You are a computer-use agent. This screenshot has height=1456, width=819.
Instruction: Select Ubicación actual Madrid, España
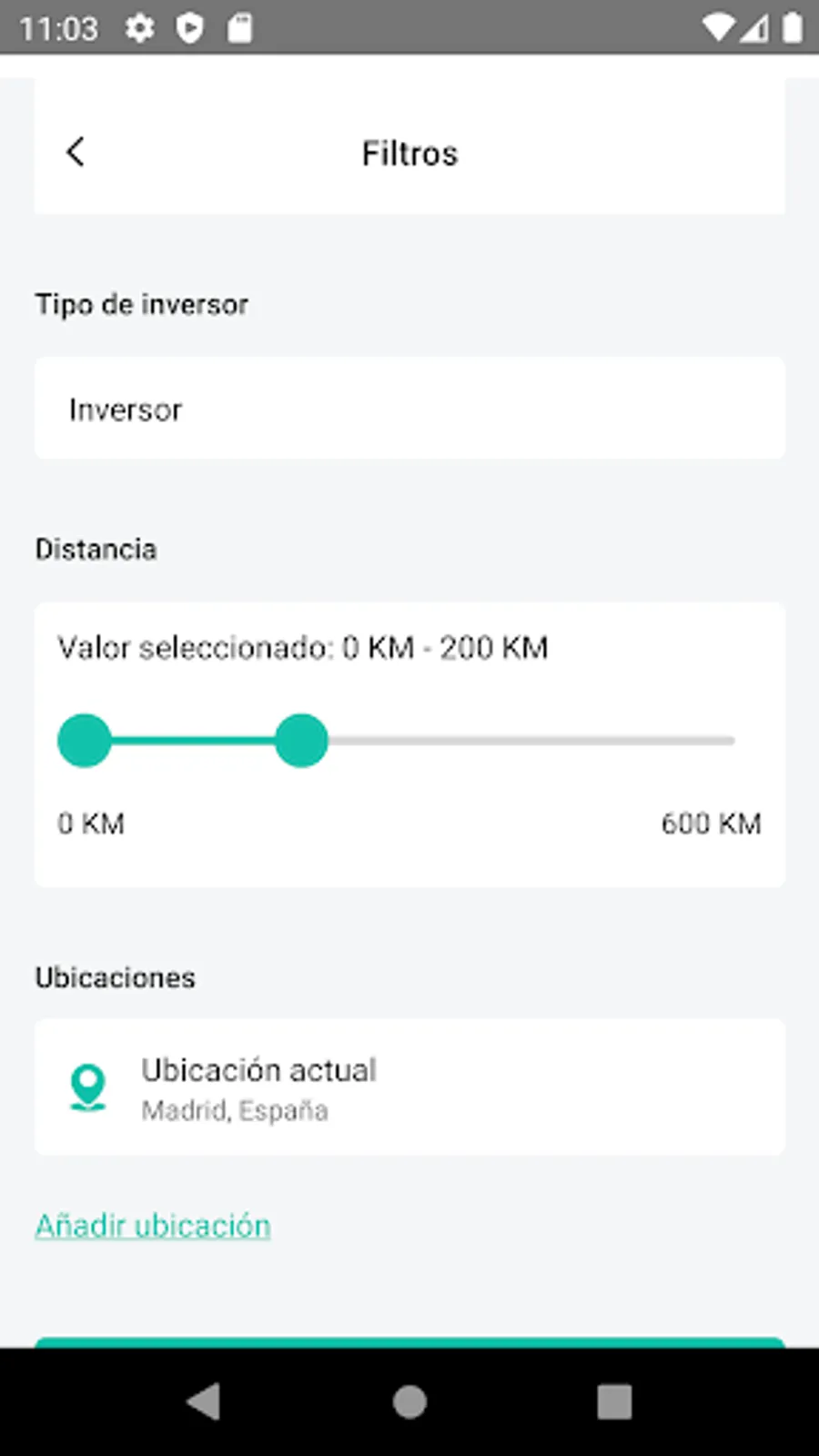409,1087
